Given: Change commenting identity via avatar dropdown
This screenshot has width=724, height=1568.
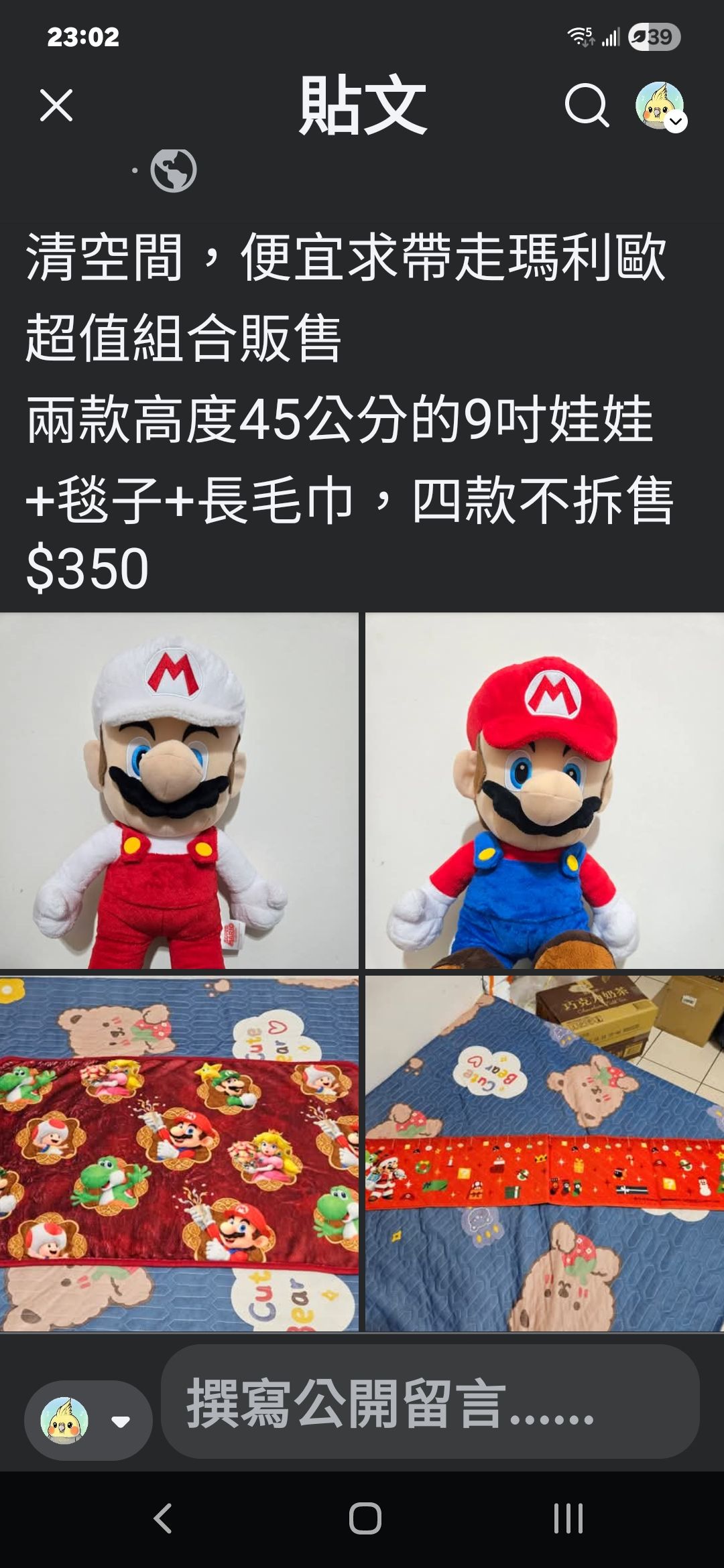Looking at the screenshot, I should (x=88, y=1421).
